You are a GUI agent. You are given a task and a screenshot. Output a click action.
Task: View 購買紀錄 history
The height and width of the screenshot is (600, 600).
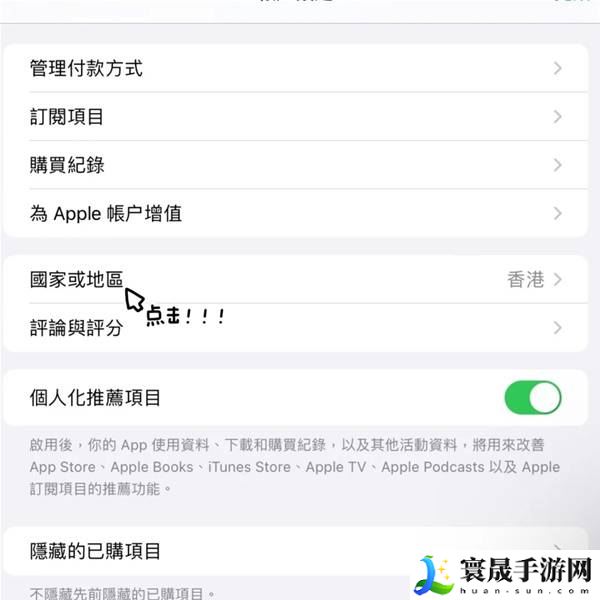(295, 165)
